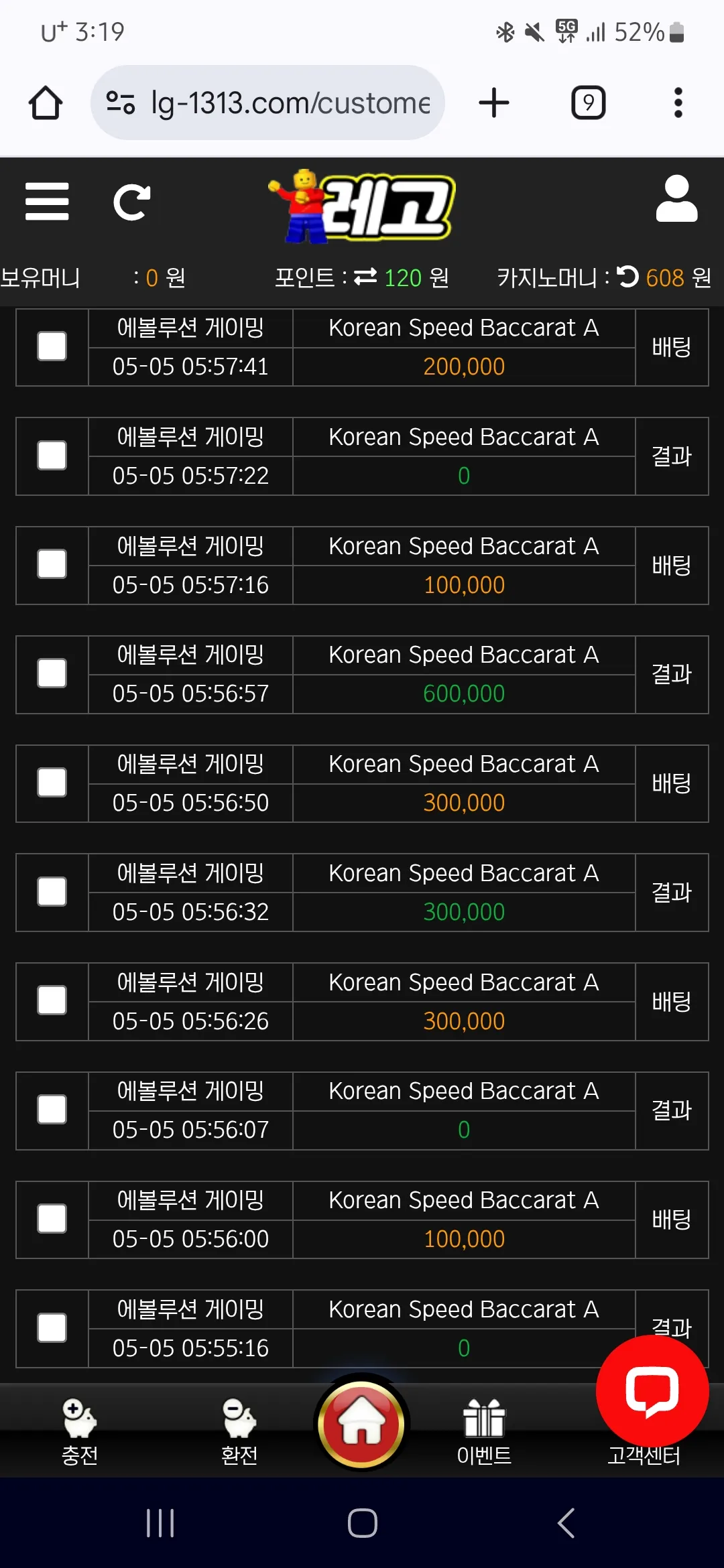724x1568 pixels.
Task: Mark the checkbox for the 05:56:26 row
Action: (x=52, y=1000)
